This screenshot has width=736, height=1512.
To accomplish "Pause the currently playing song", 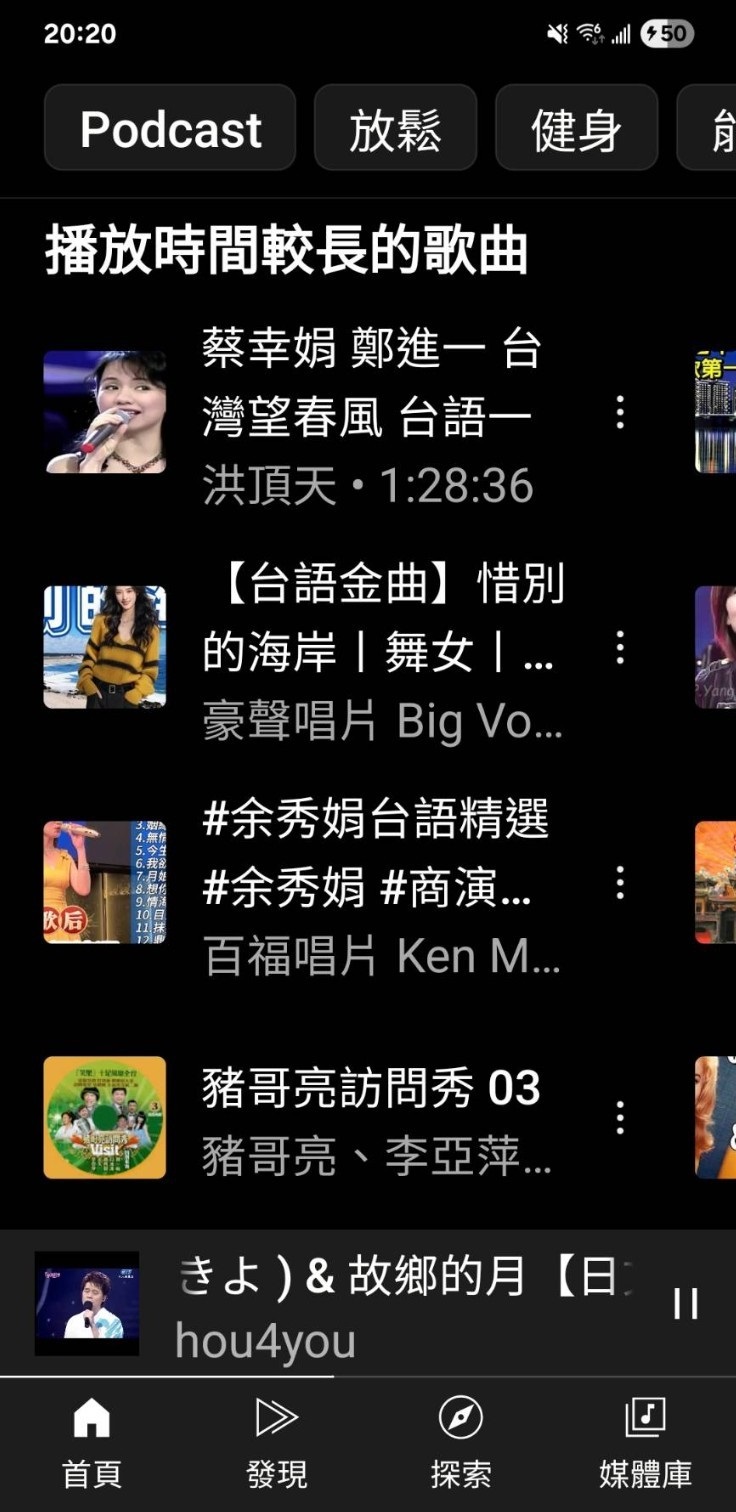I will point(687,1302).
